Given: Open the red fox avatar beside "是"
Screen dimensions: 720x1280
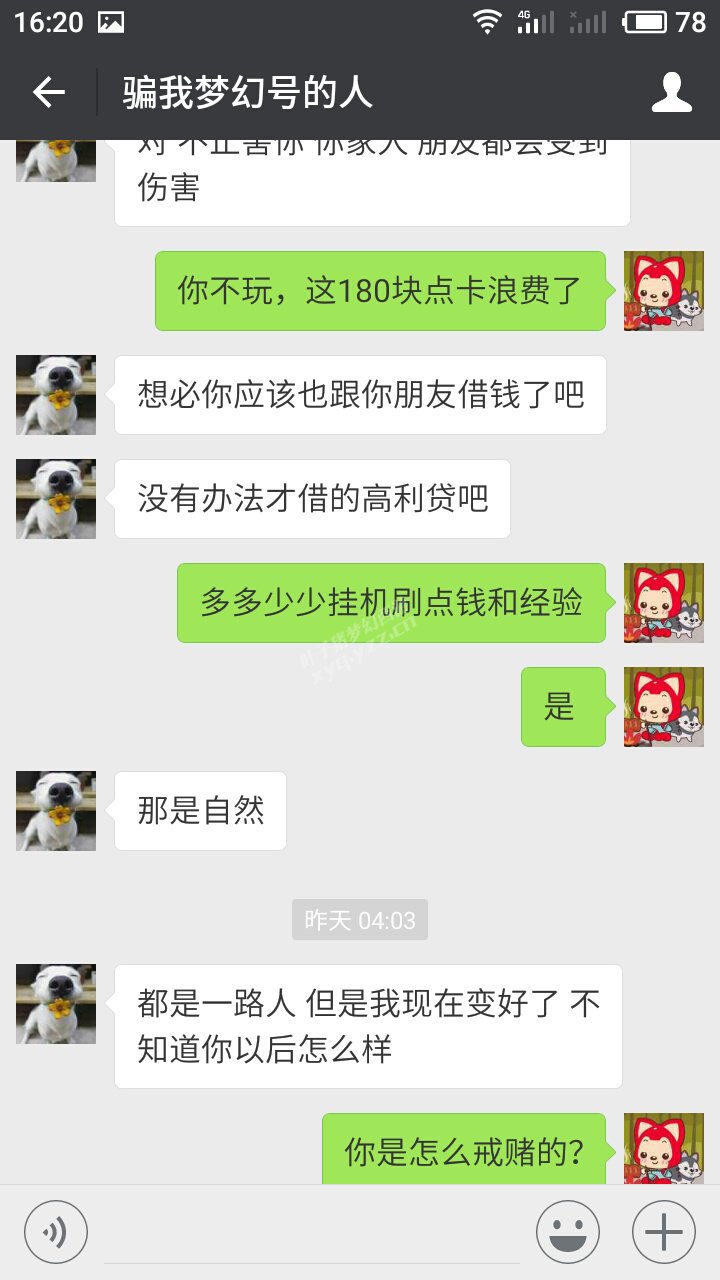Looking at the screenshot, I should (x=664, y=707).
